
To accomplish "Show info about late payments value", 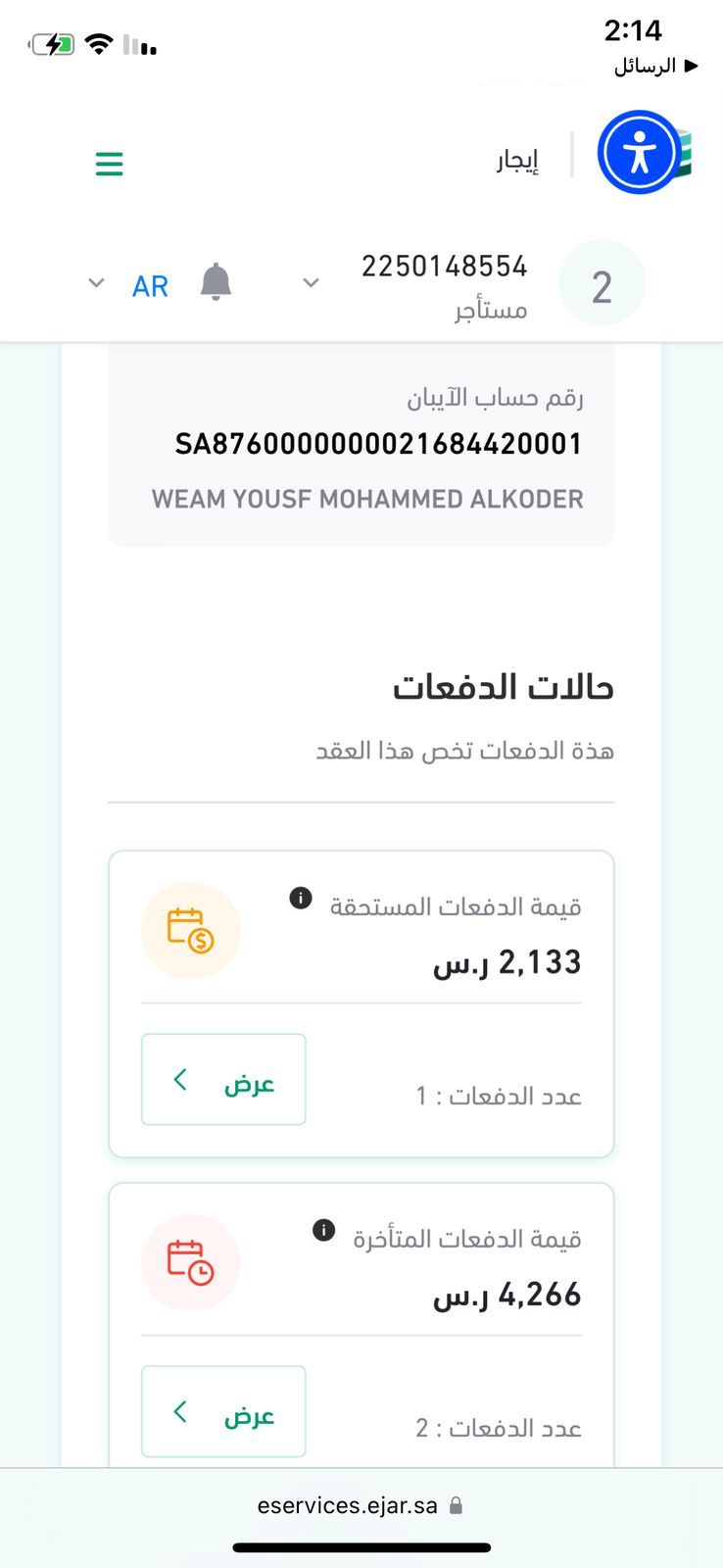I will [323, 1230].
